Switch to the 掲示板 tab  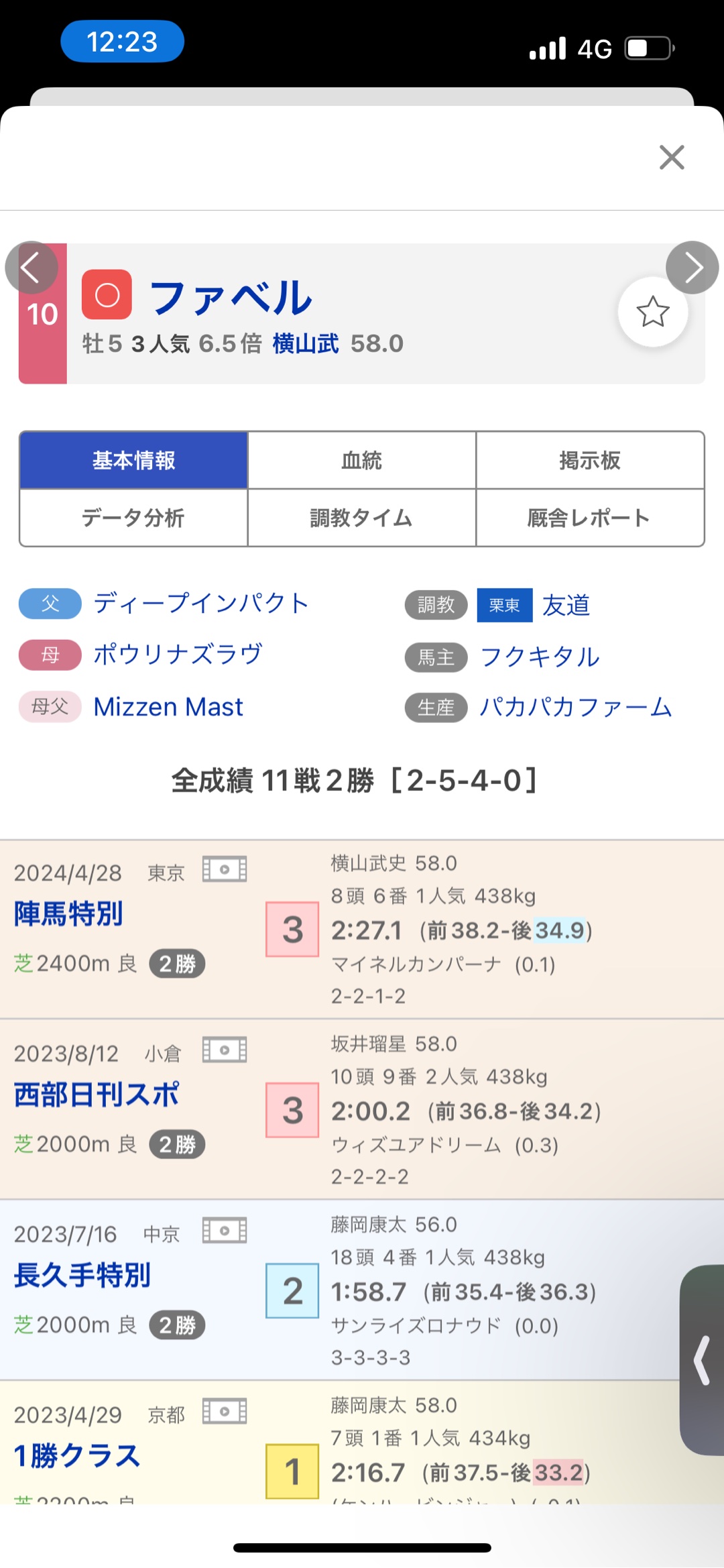click(x=589, y=461)
